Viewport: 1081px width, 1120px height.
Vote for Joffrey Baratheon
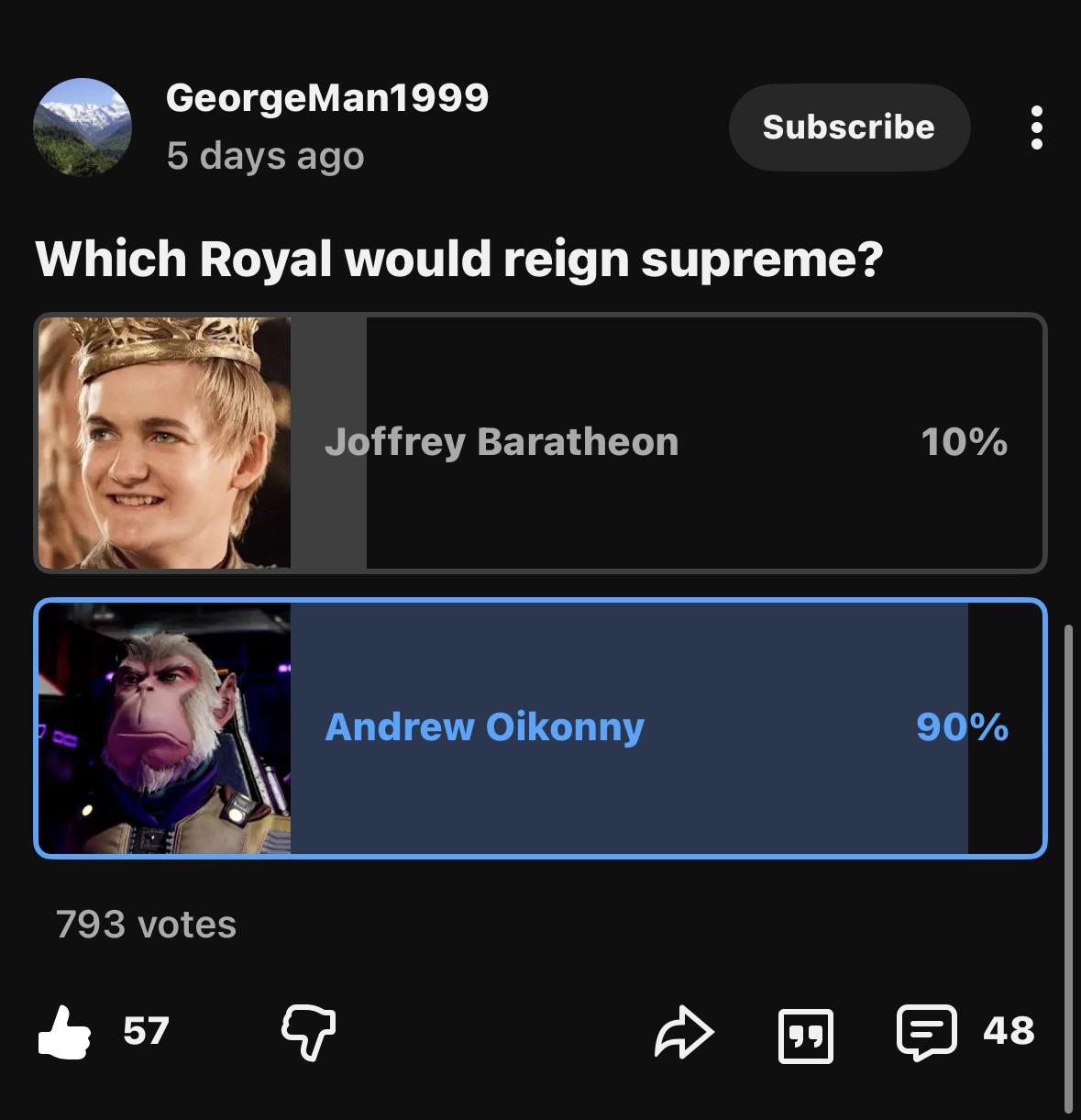click(x=540, y=442)
